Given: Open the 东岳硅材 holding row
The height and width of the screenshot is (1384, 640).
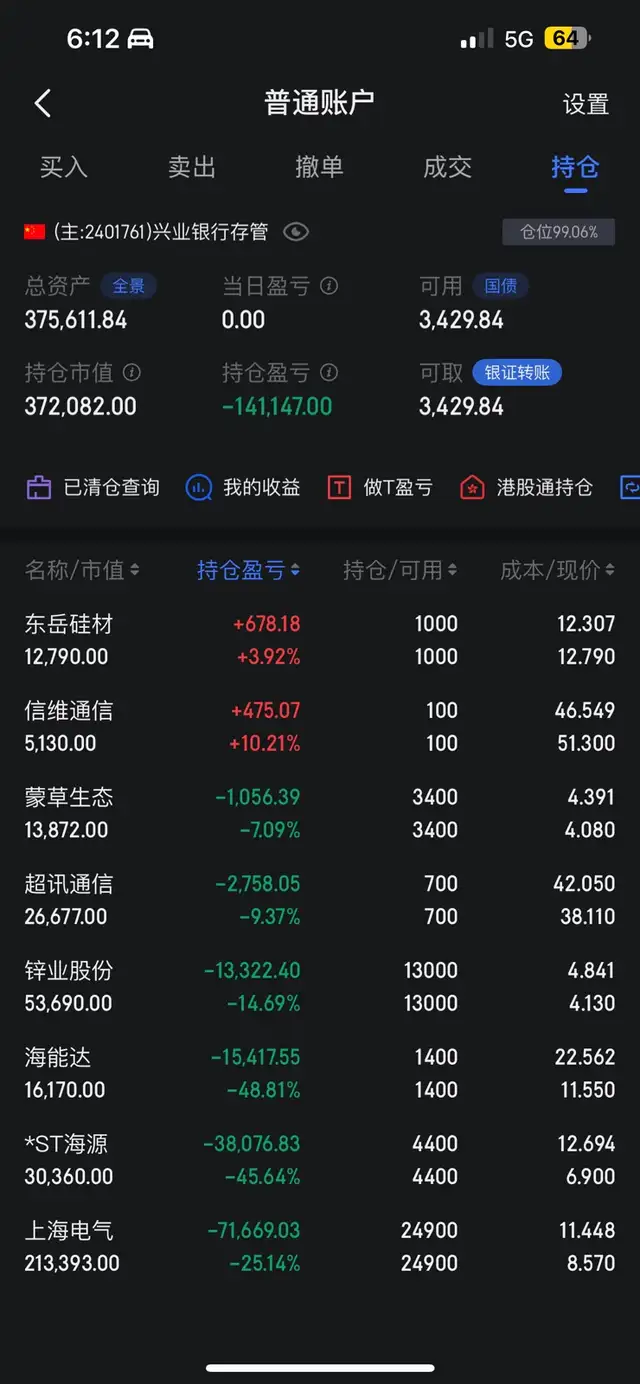Looking at the screenshot, I should pos(320,640).
